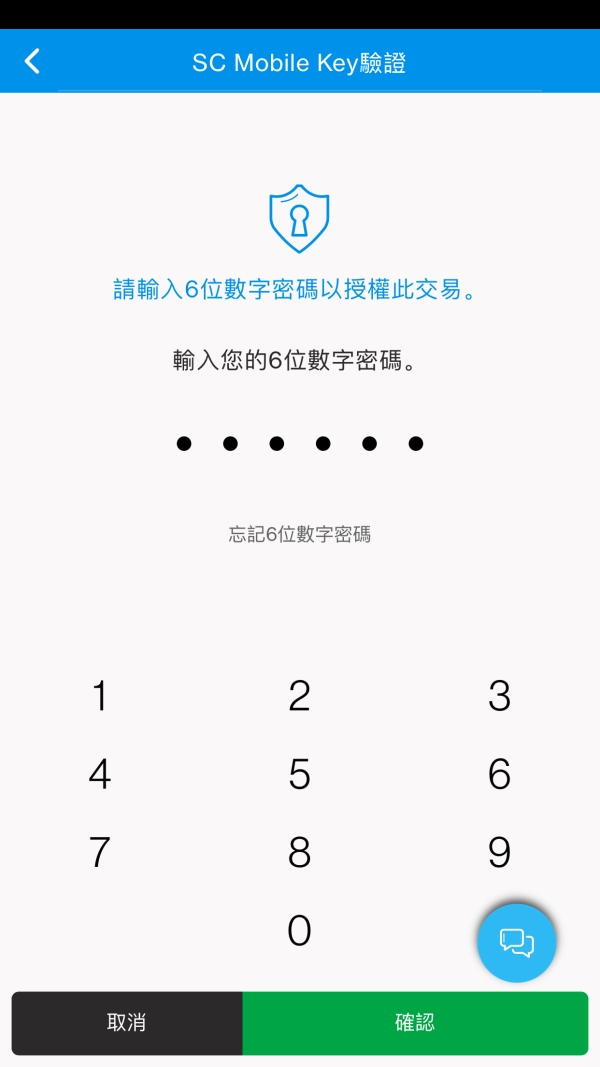The height and width of the screenshot is (1067, 600).
Task: Select digit 3 on the keypad
Action: [499, 695]
